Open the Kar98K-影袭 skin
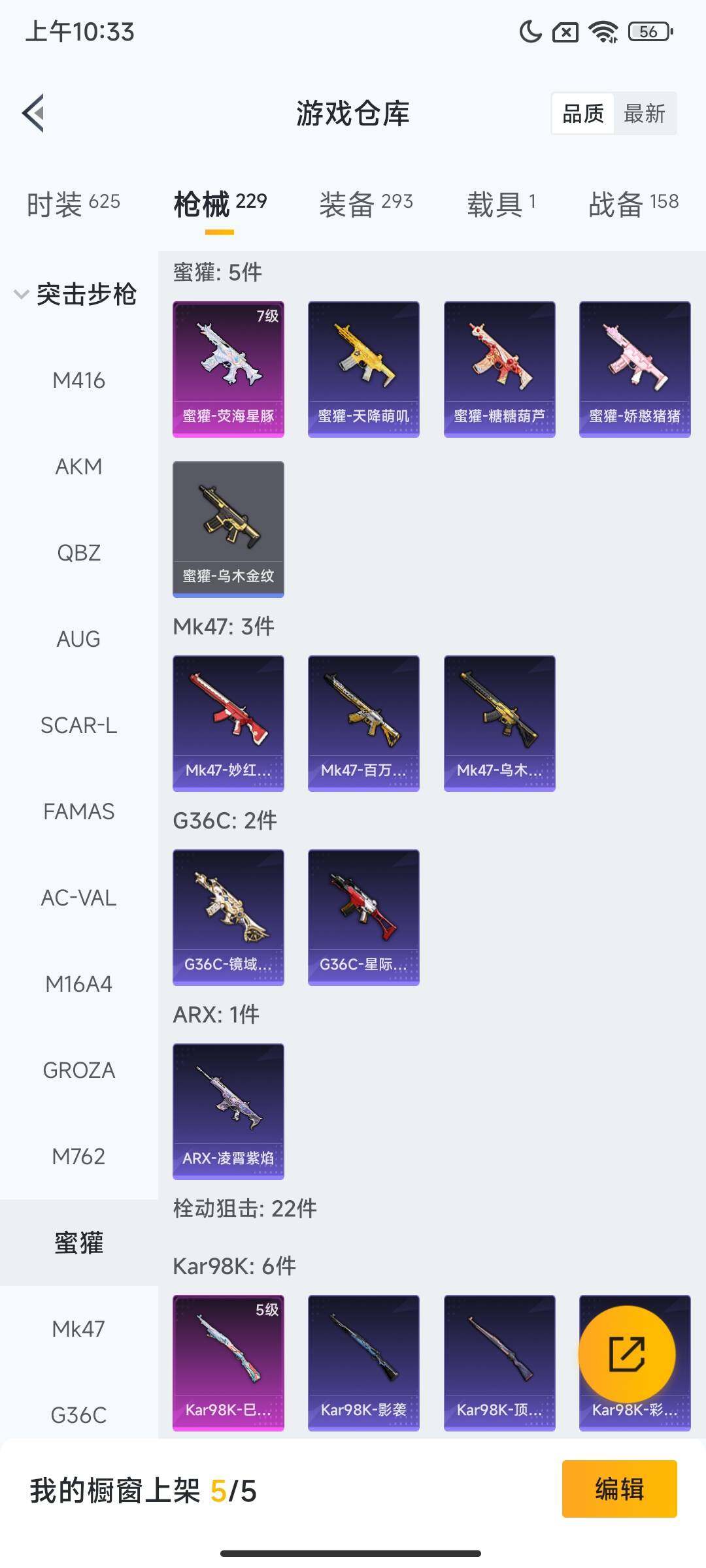Viewport: 706px width, 1568px height. point(363,1362)
